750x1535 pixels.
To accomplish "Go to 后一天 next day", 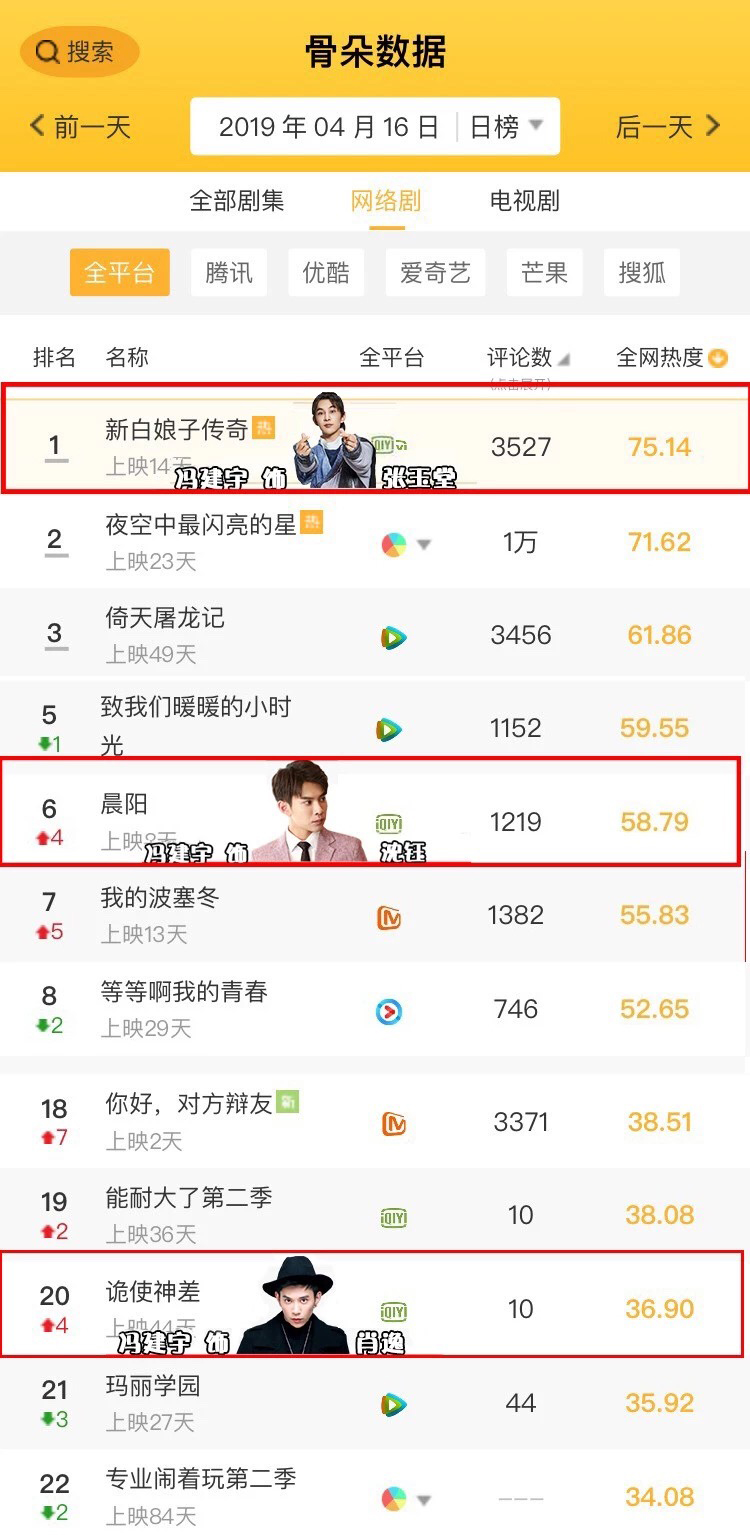I will pyautogui.click(x=668, y=127).
